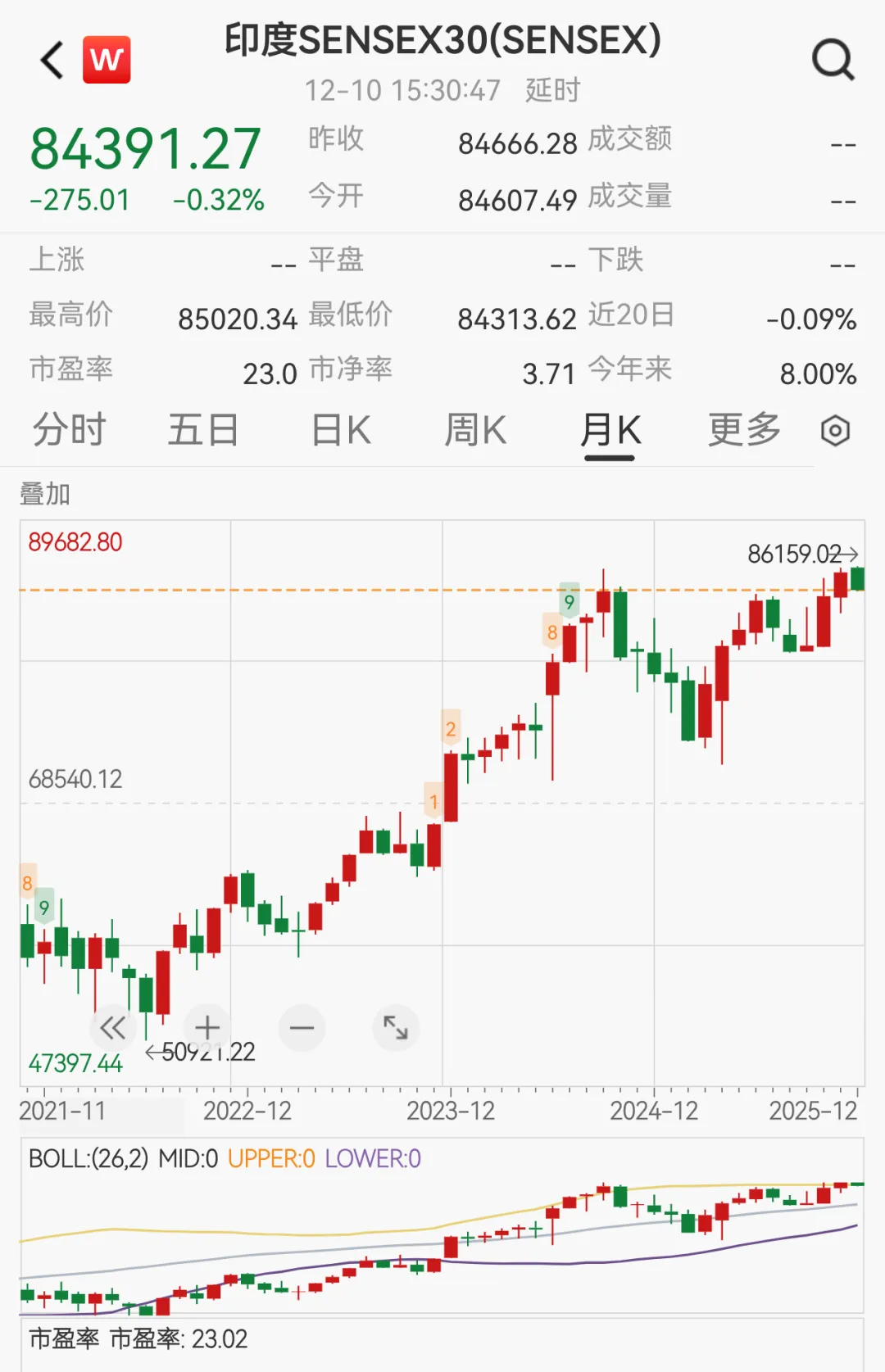Switch to the 周K weekly chart tab
This screenshot has height=1372, width=885.
tap(474, 429)
